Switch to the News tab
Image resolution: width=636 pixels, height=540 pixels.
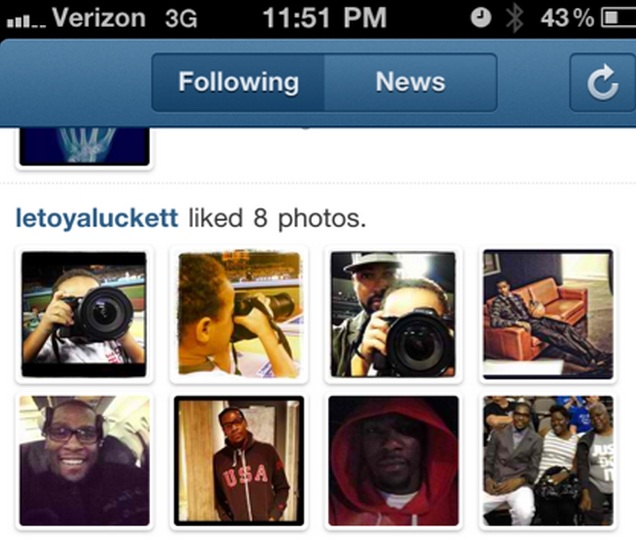[410, 82]
